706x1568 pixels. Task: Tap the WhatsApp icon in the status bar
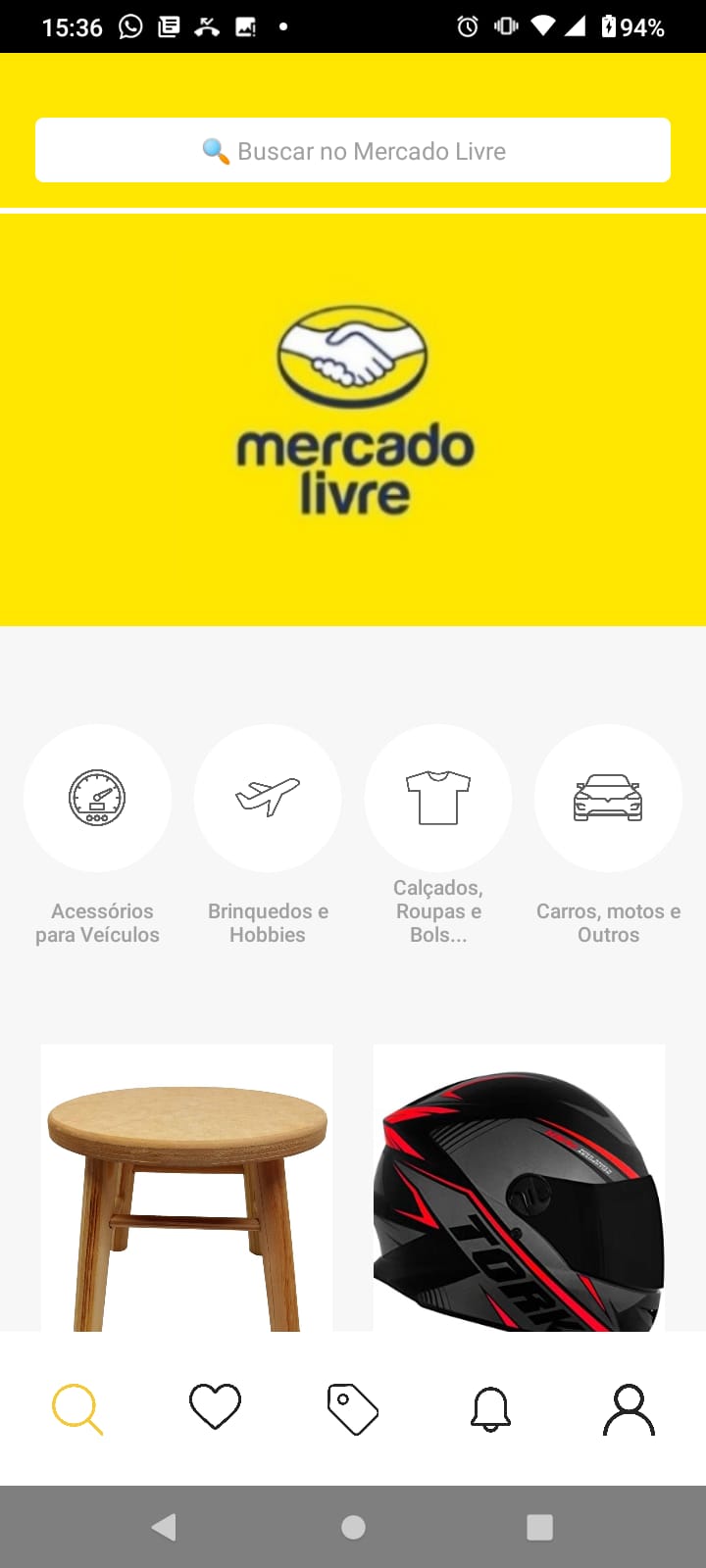(x=127, y=26)
